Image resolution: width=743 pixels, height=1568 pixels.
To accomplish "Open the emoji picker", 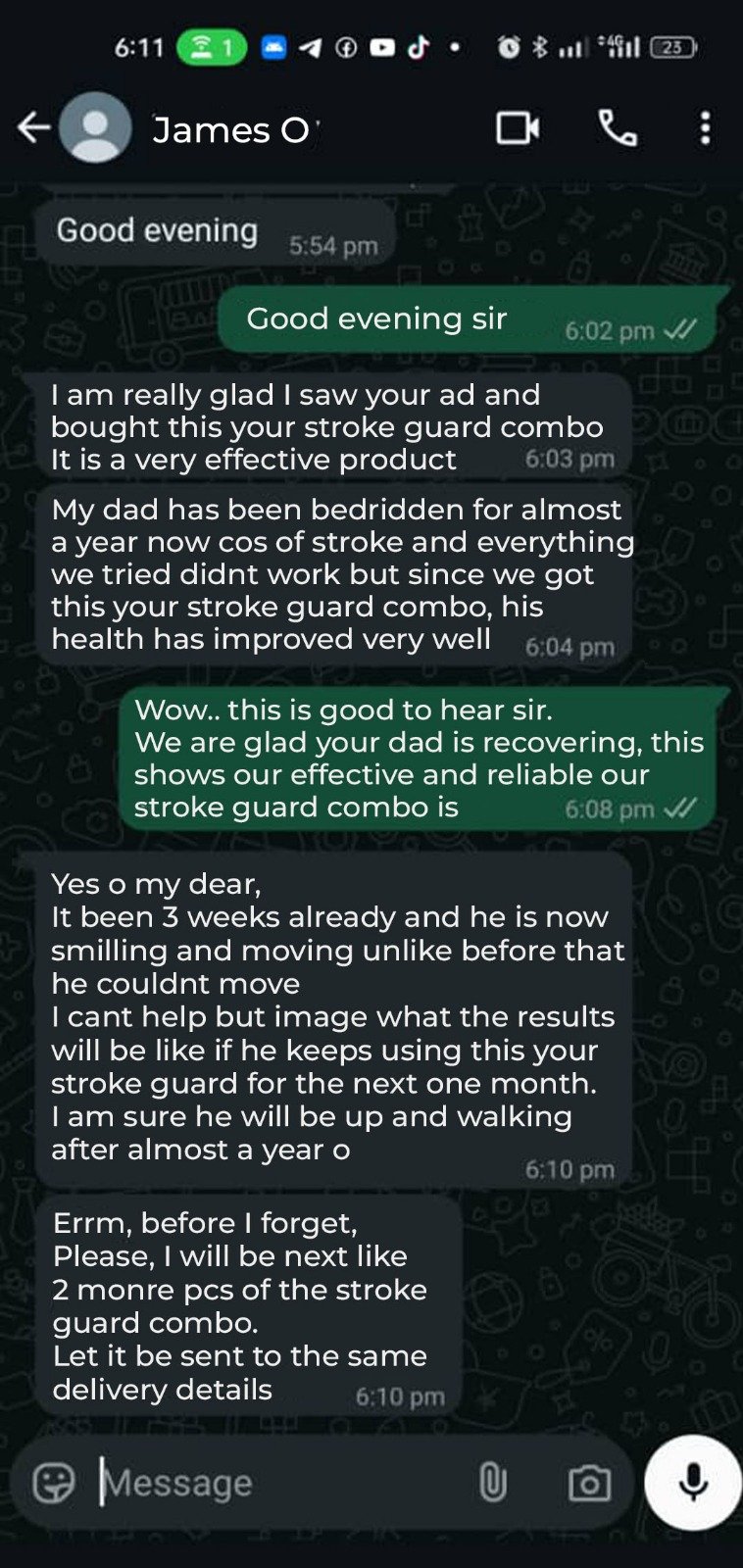I will [53, 1483].
